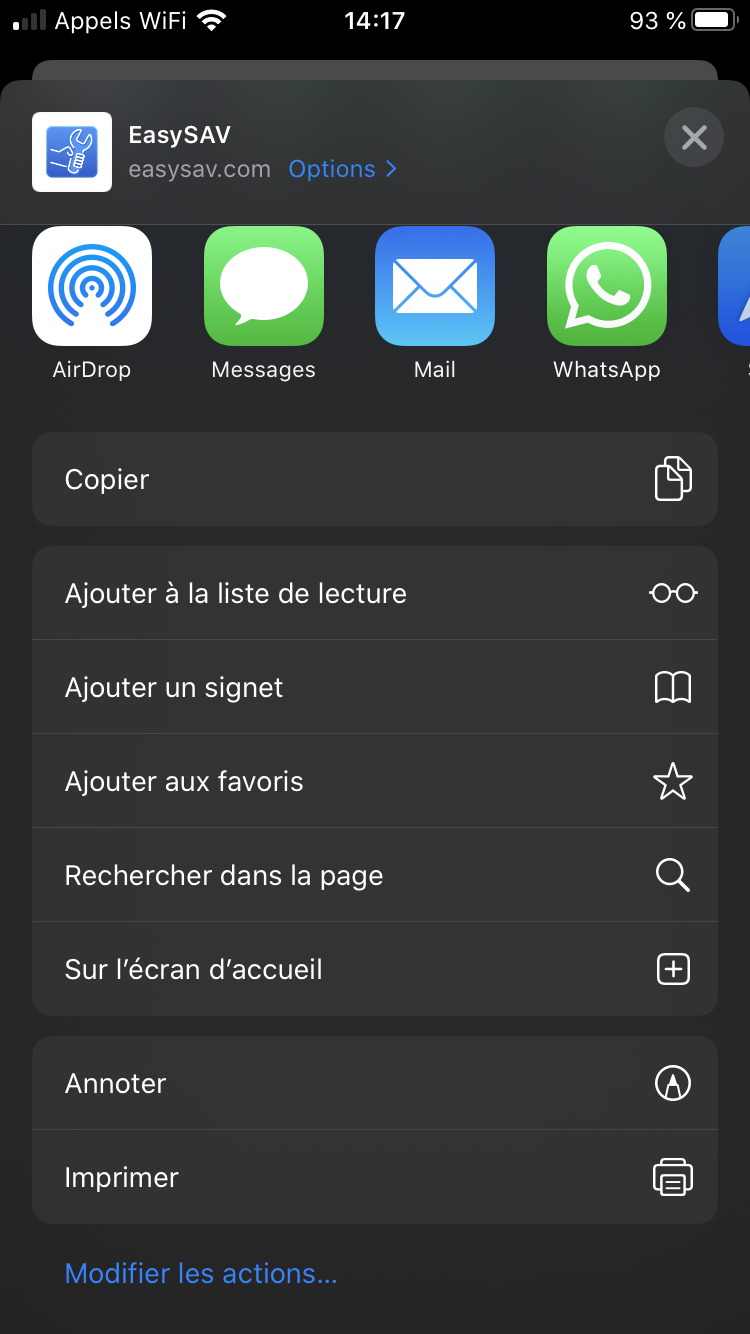The width and height of the screenshot is (750, 1334).
Task: Share through the Messages app
Action: [x=263, y=286]
